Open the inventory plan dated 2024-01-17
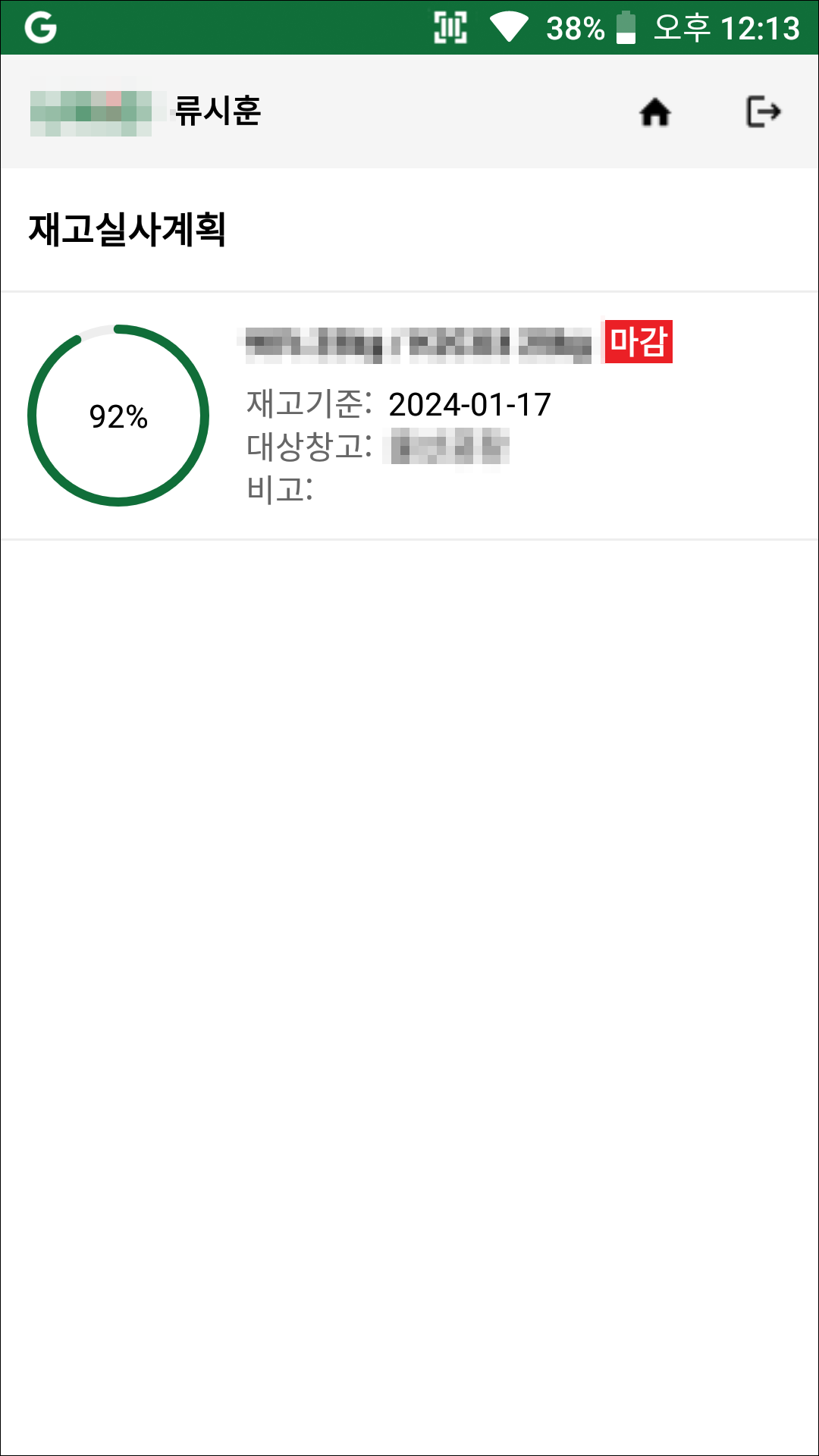 409,416
